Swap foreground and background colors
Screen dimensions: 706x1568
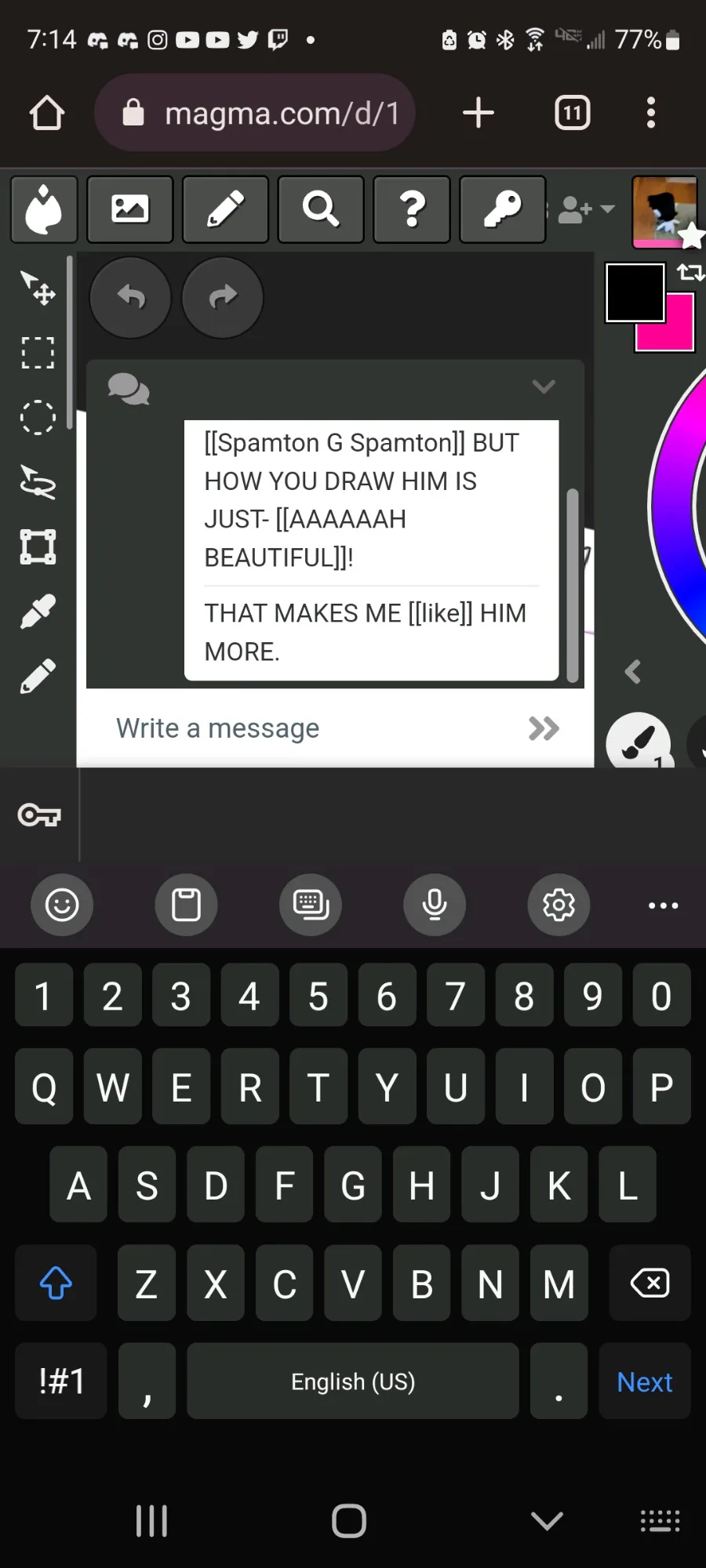[690, 272]
